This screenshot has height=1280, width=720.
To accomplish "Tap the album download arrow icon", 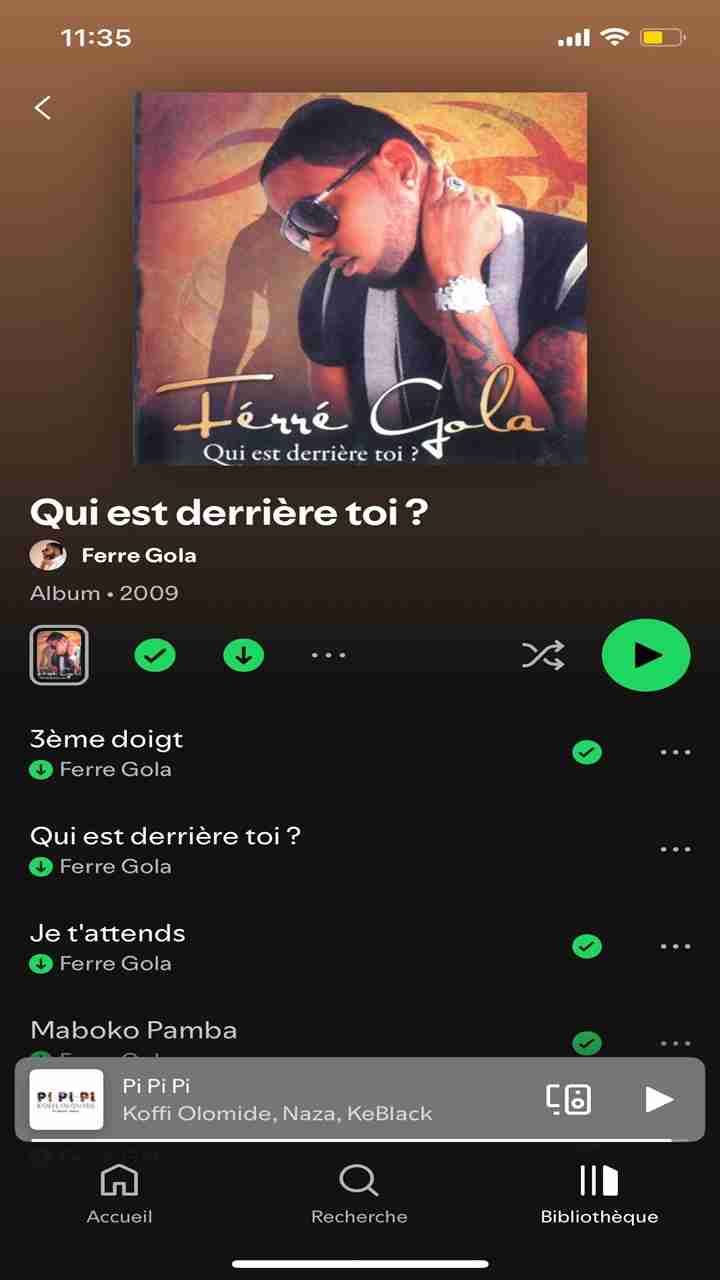I will click(243, 655).
